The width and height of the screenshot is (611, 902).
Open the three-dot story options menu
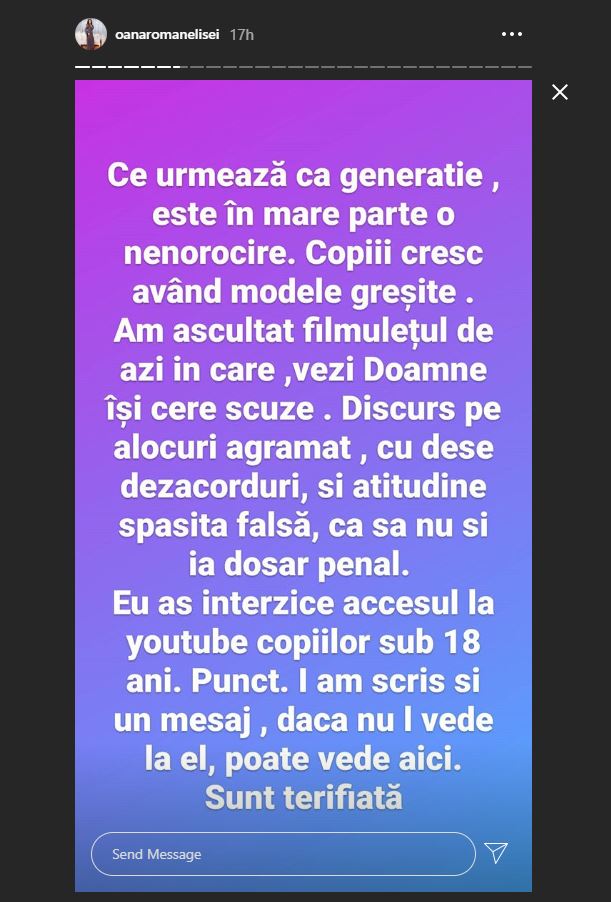(x=511, y=34)
